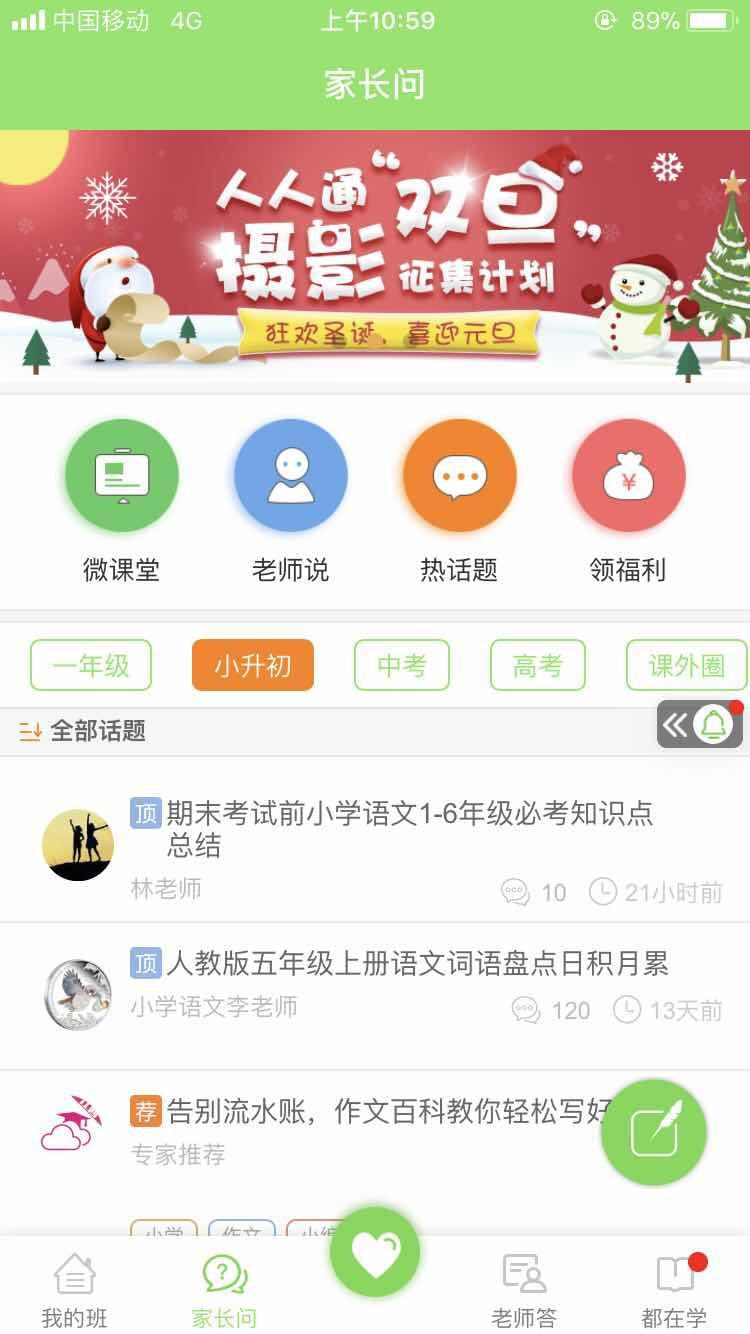This screenshot has height=1334, width=750.
Task: Tap the 老师说 teacher-says icon
Action: (290, 477)
